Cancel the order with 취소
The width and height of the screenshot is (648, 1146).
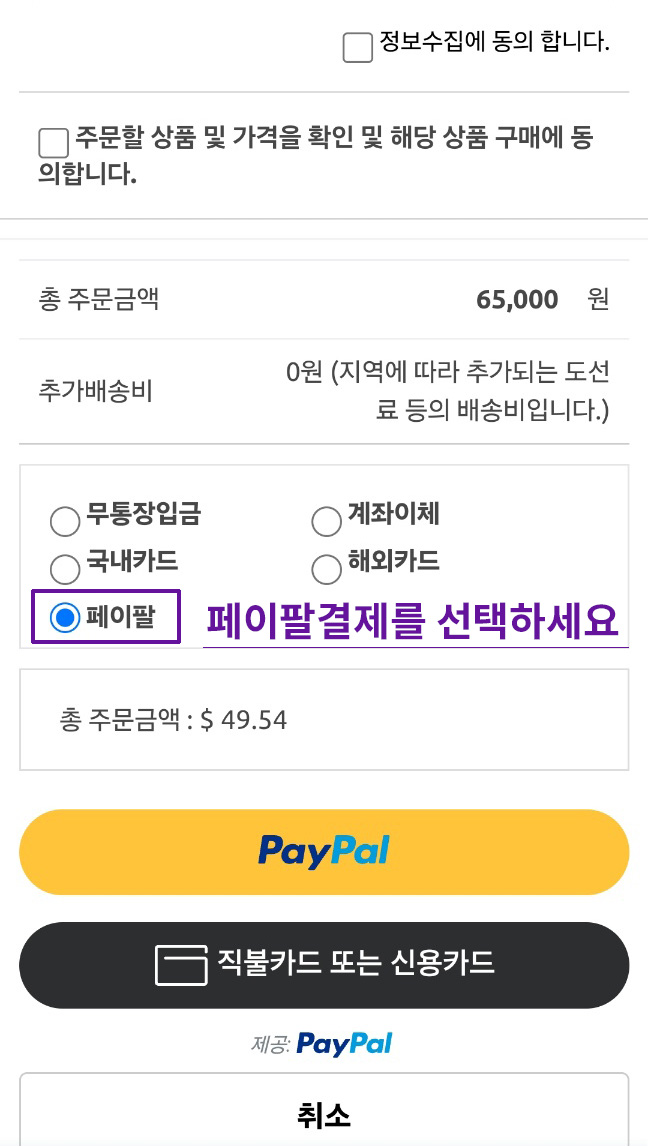click(324, 1115)
